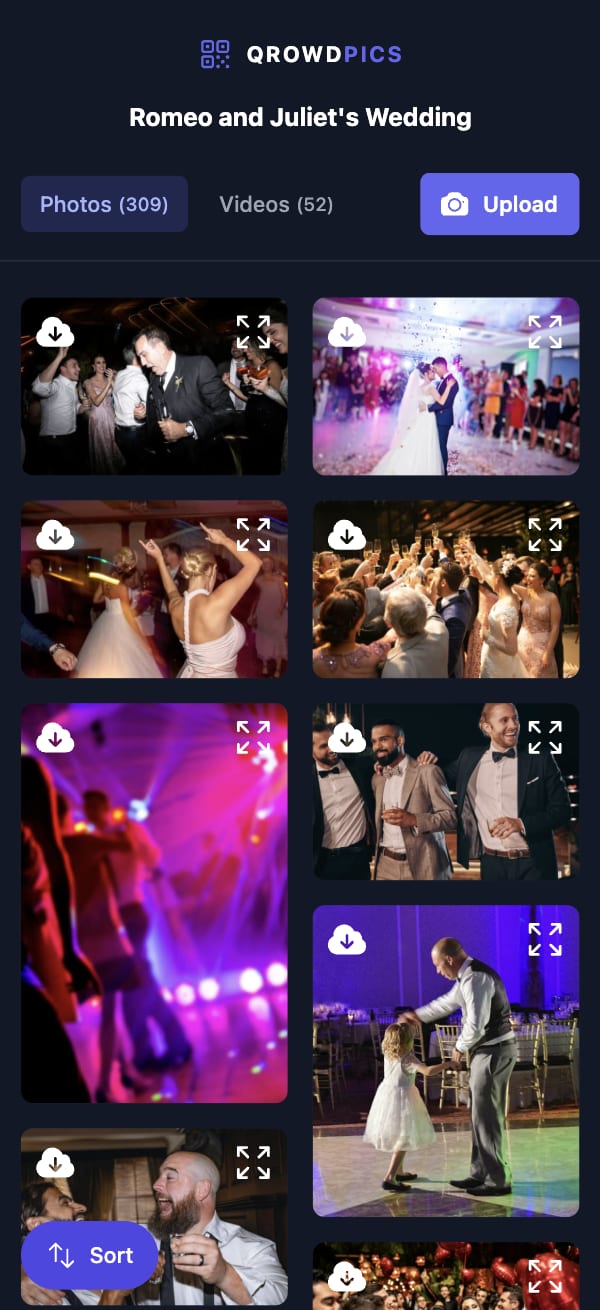Image resolution: width=600 pixels, height=1310 pixels.
Task: Expand the photo of three men in bow ties
Action: (x=545, y=738)
